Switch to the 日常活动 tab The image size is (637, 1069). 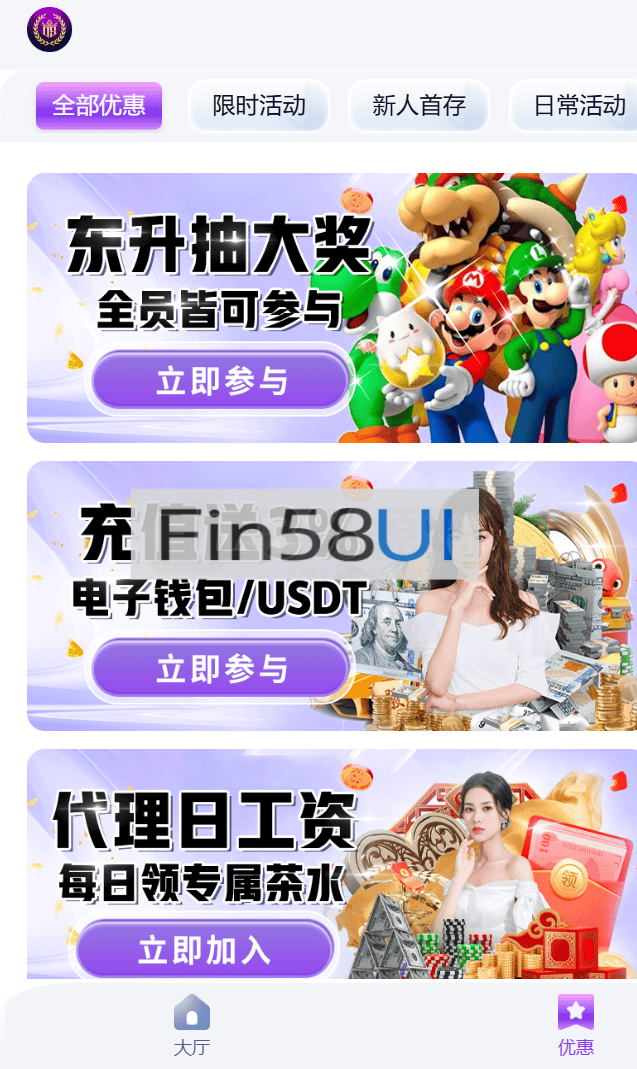578,105
